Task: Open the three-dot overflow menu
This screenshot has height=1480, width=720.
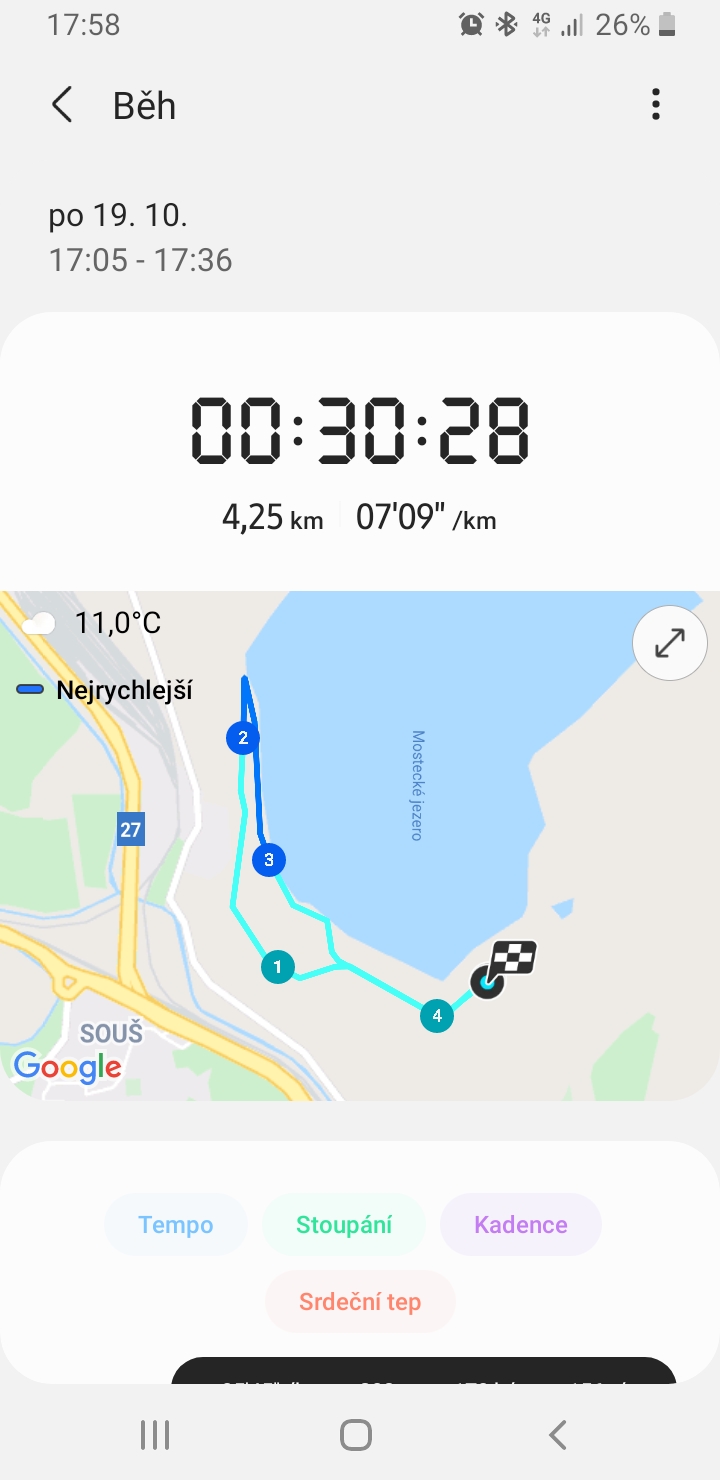Action: (655, 105)
